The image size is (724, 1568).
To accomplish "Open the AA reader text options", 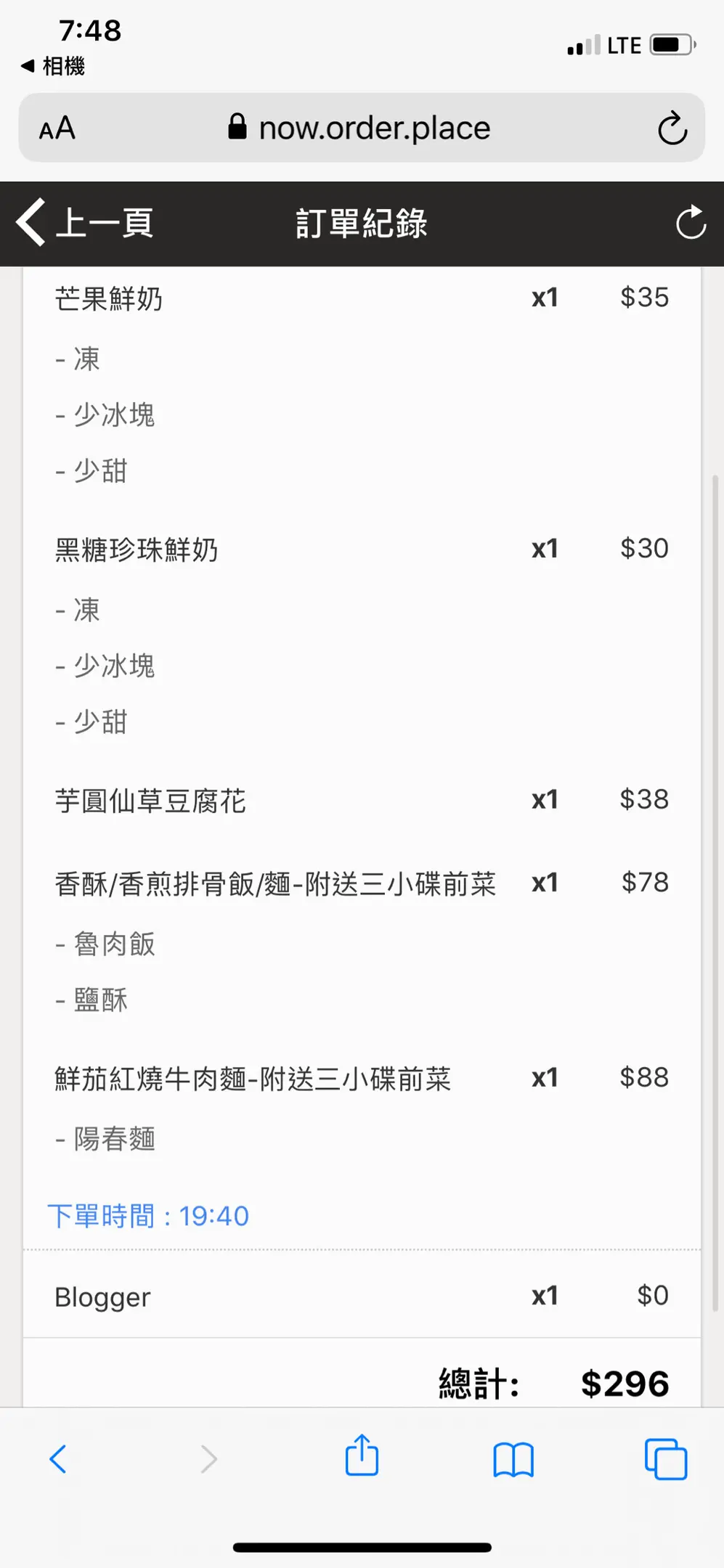I will (57, 128).
